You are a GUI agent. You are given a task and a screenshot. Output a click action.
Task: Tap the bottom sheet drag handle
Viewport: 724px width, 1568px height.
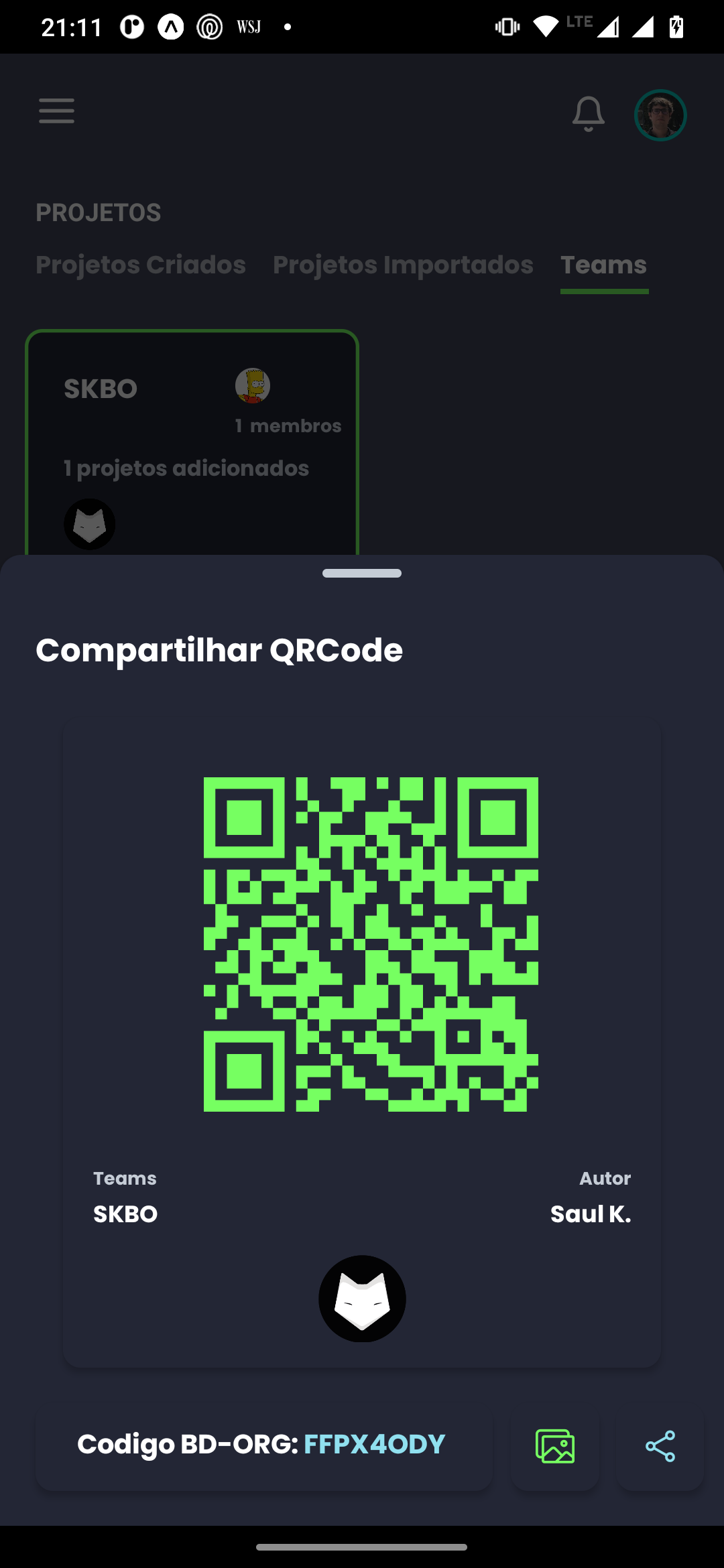pos(362,574)
